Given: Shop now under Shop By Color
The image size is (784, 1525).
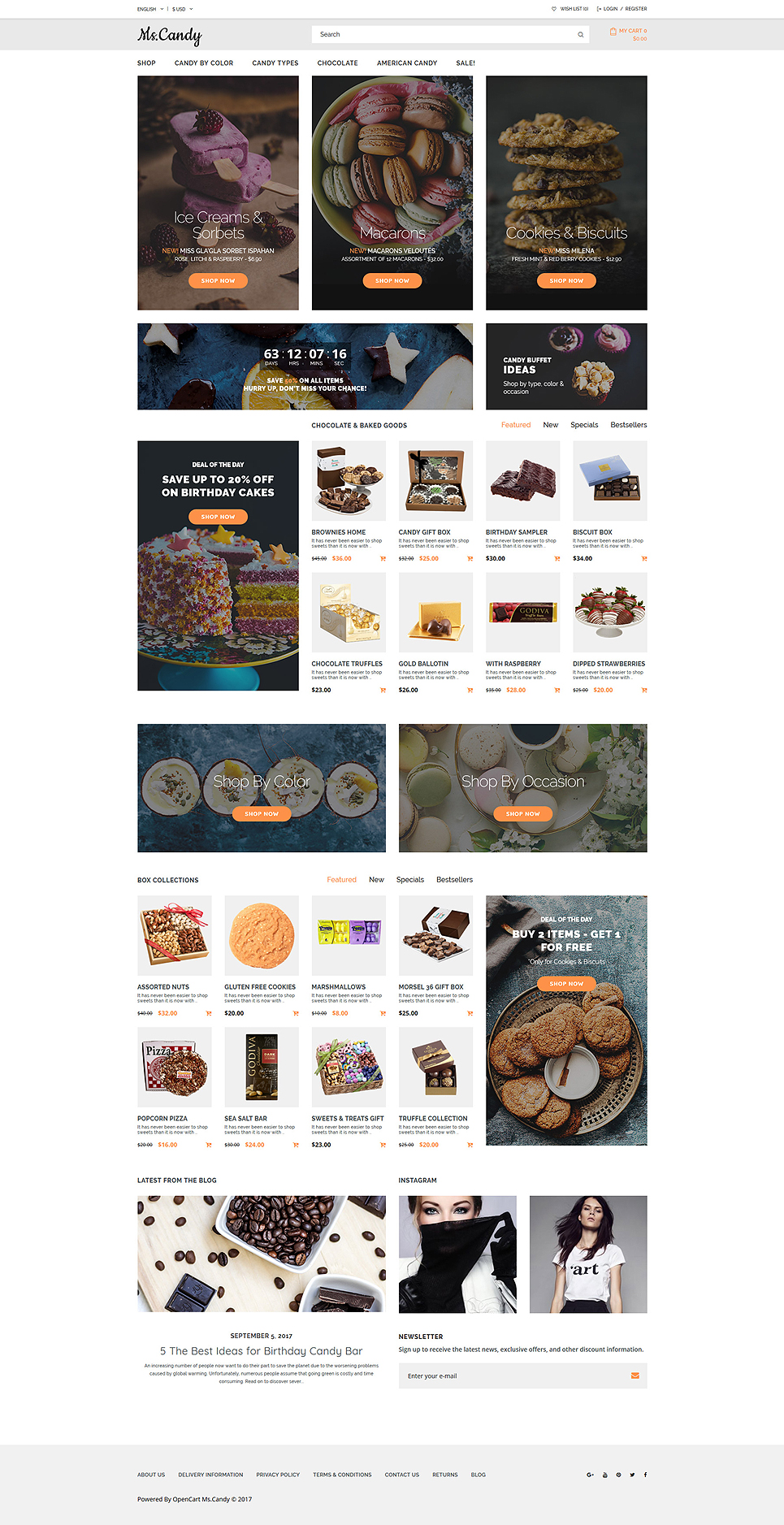Looking at the screenshot, I should 262,813.
